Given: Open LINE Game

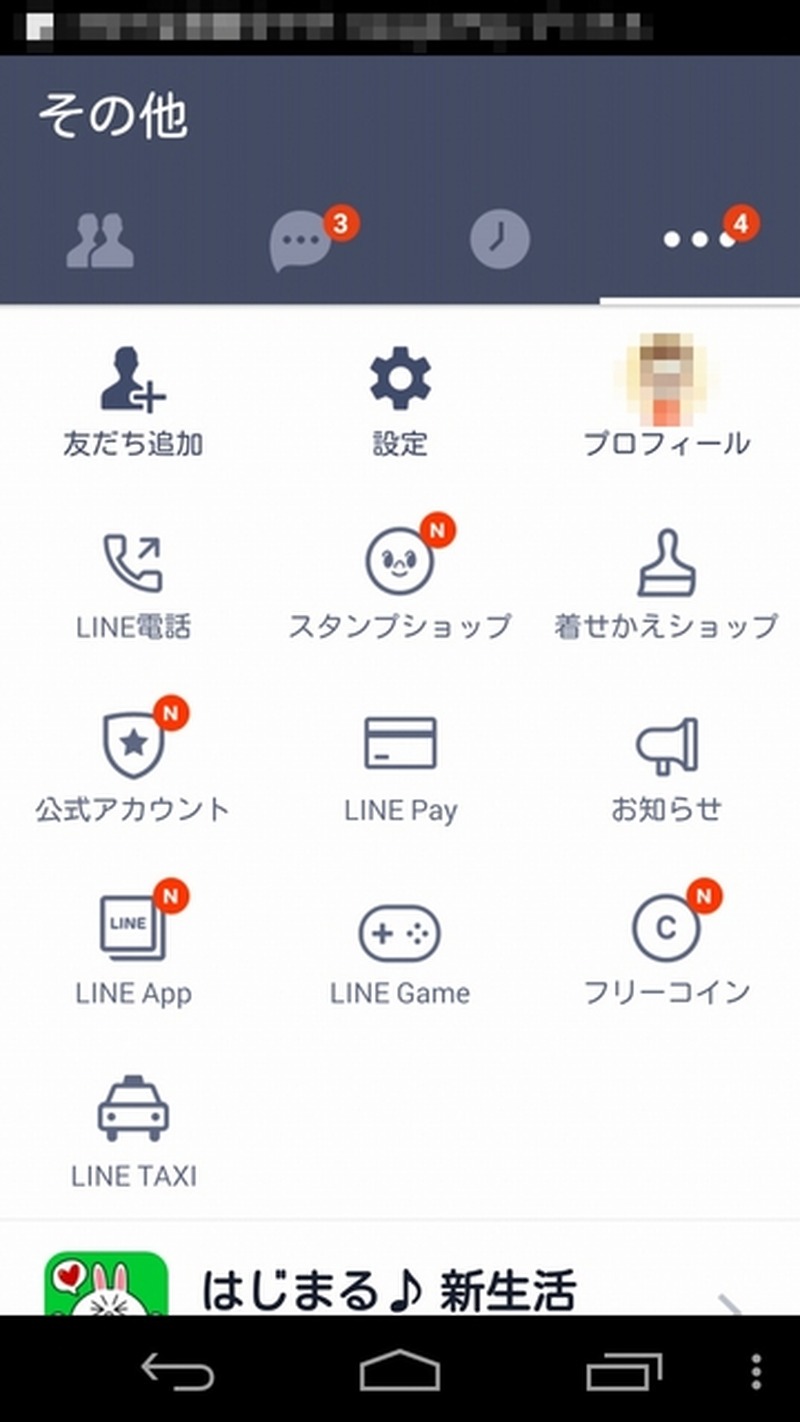Looking at the screenshot, I should pyautogui.click(x=400, y=950).
